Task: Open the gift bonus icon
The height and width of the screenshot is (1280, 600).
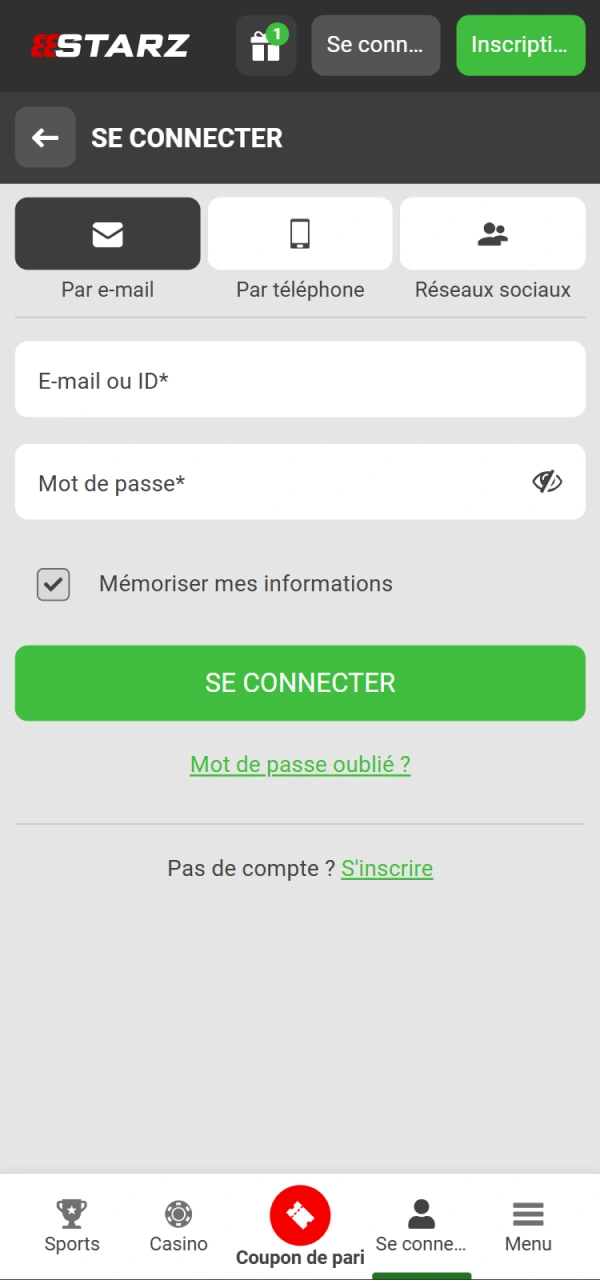Action: 265,46
